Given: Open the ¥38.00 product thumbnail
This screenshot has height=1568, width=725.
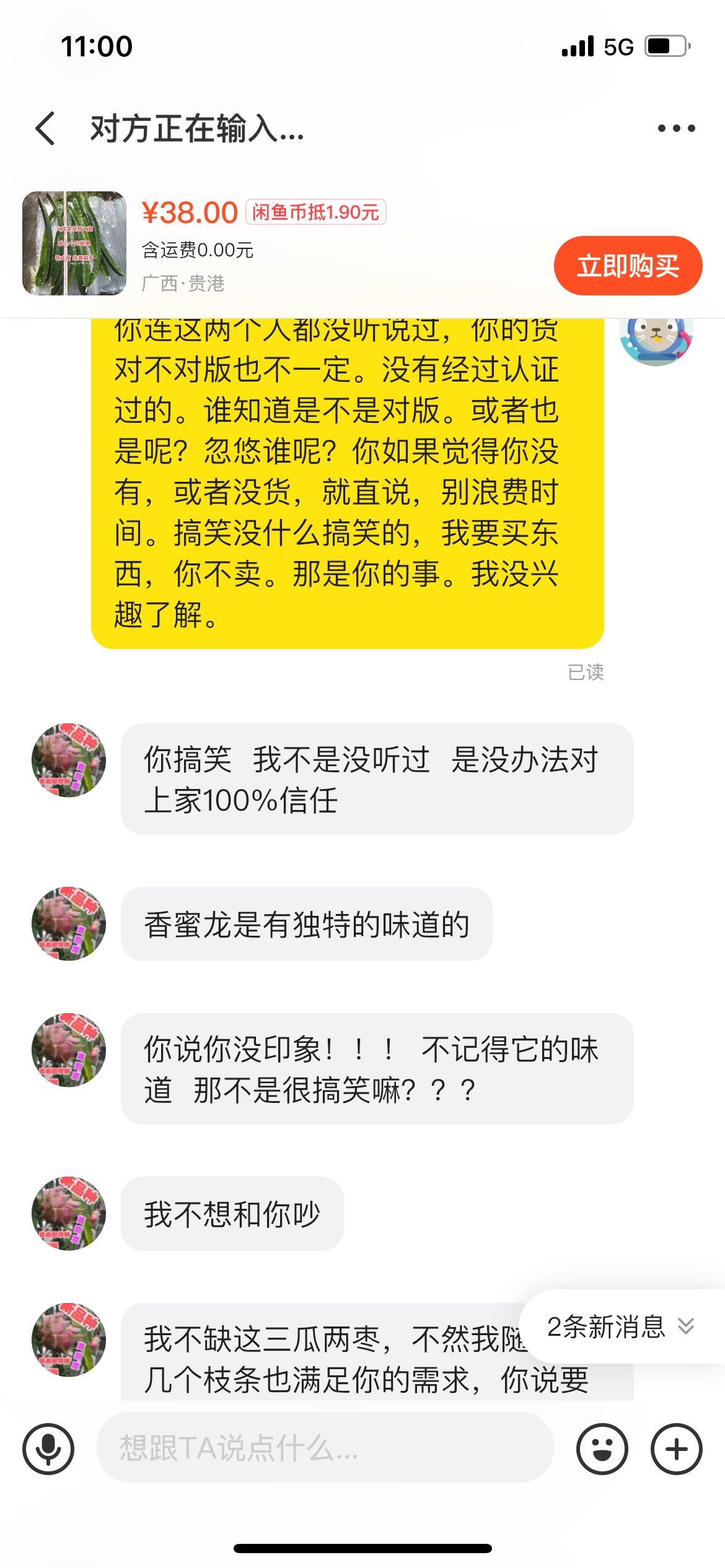Looking at the screenshot, I should [x=74, y=243].
